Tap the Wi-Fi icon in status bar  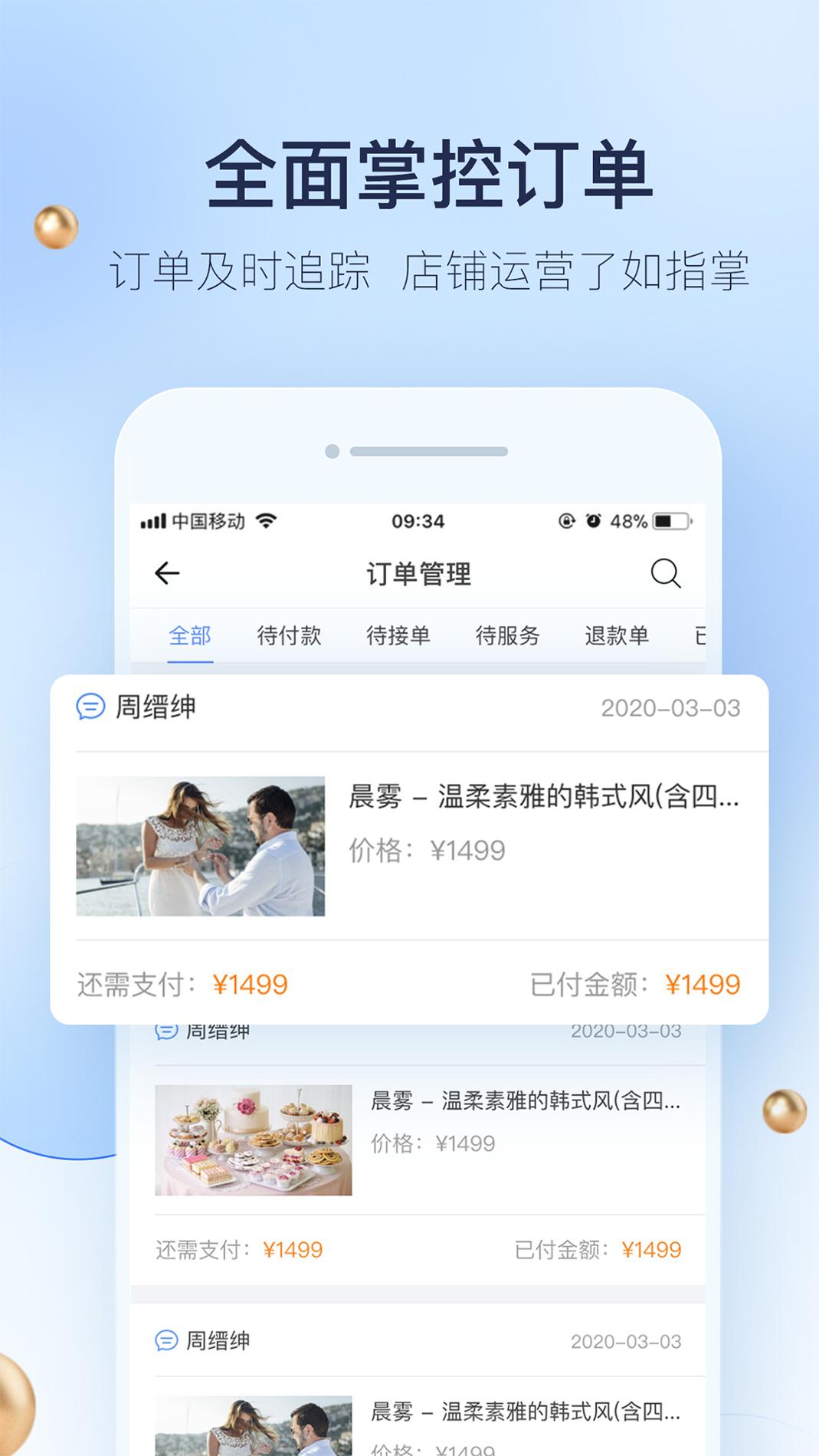click(x=265, y=520)
